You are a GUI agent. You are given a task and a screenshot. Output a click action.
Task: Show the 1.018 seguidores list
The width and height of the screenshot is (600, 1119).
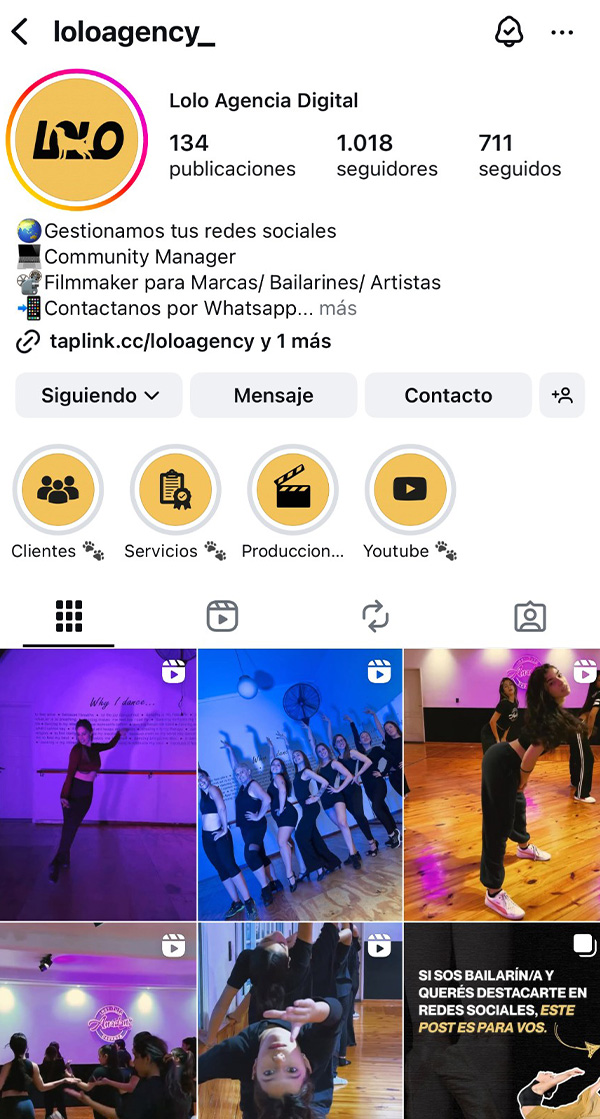387,155
